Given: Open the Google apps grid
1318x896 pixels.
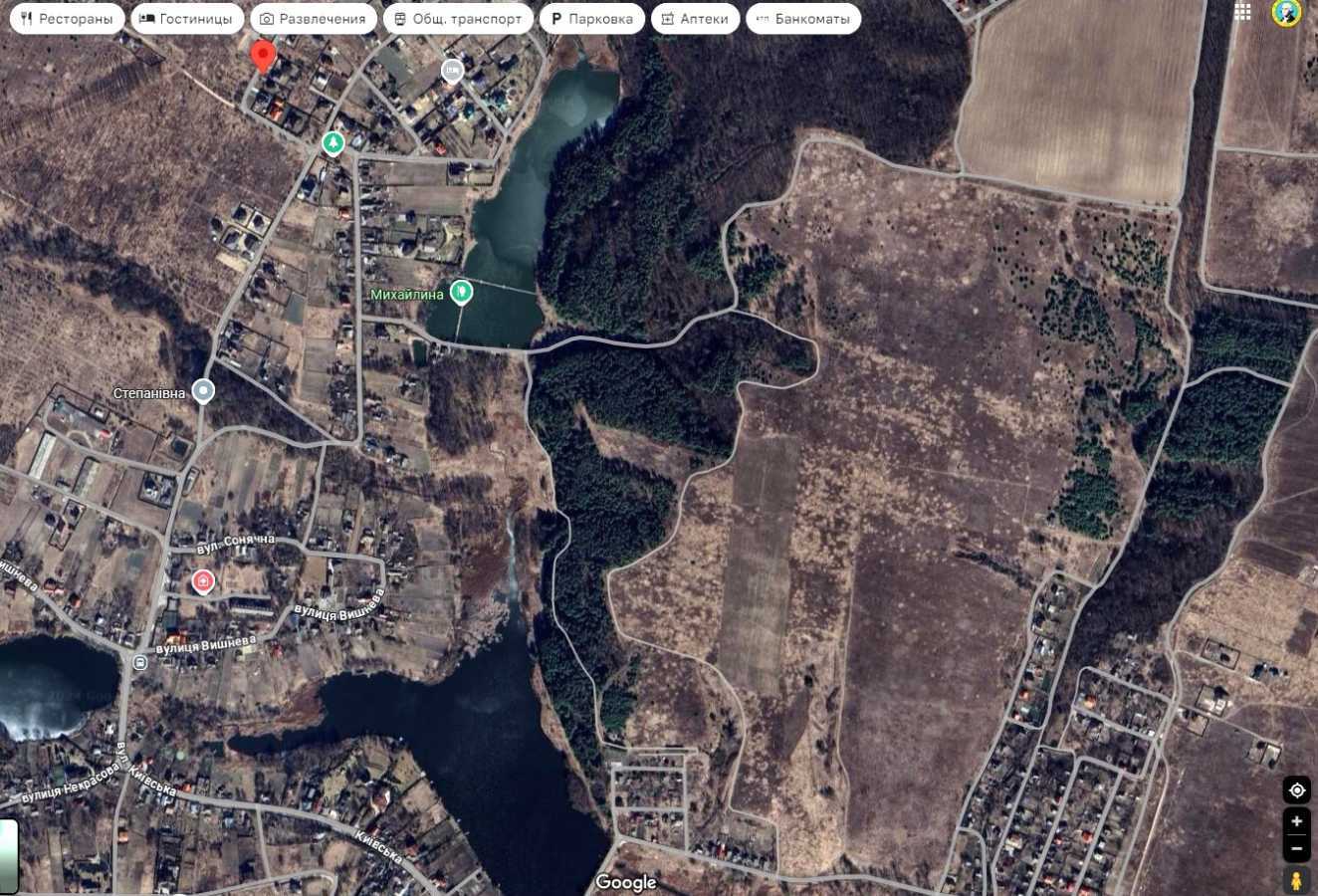Looking at the screenshot, I should [x=1242, y=12].
